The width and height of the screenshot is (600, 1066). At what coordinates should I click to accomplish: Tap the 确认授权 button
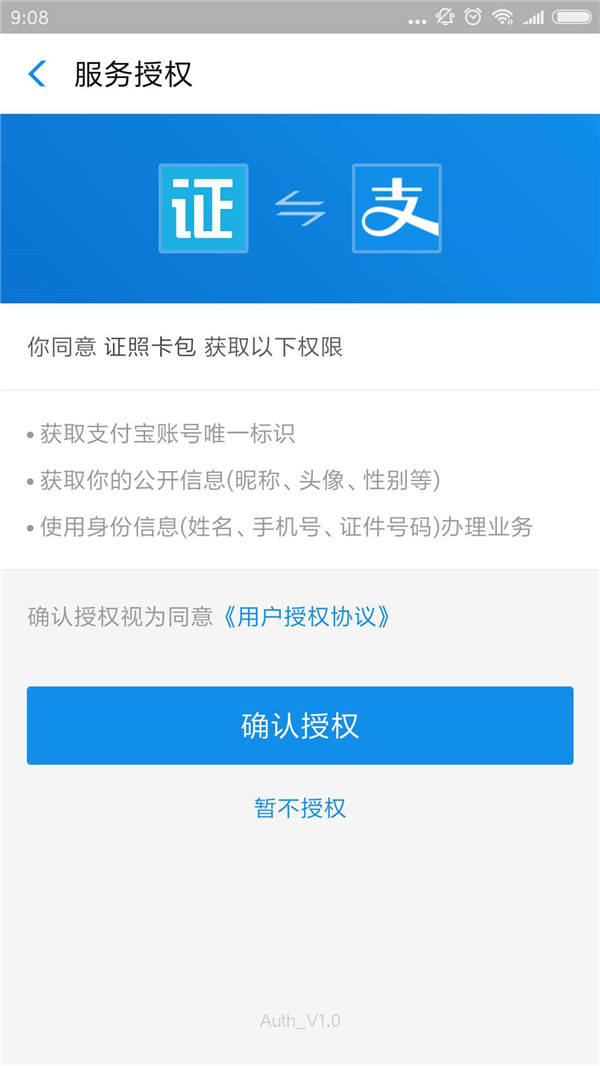point(300,725)
